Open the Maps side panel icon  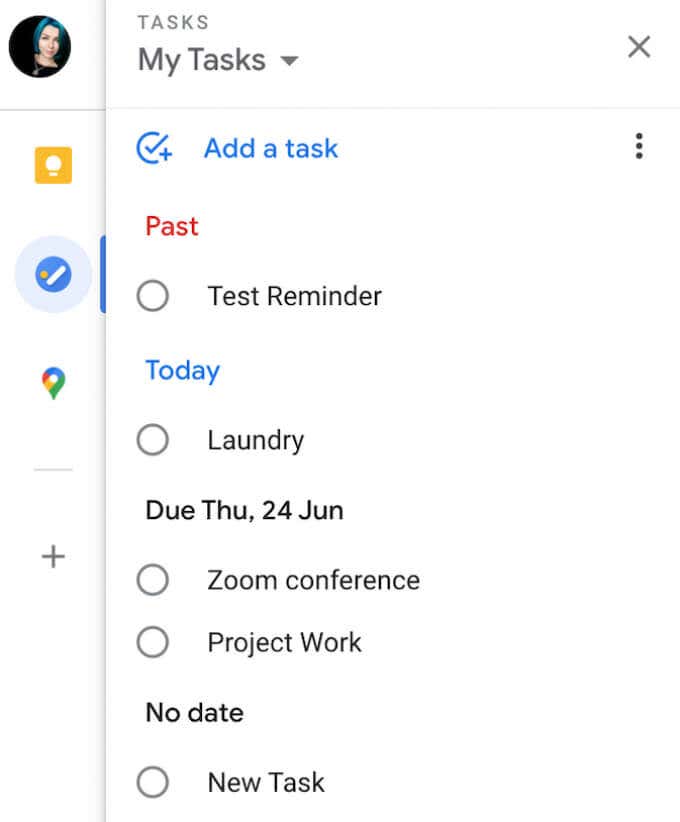pos(53,383)
